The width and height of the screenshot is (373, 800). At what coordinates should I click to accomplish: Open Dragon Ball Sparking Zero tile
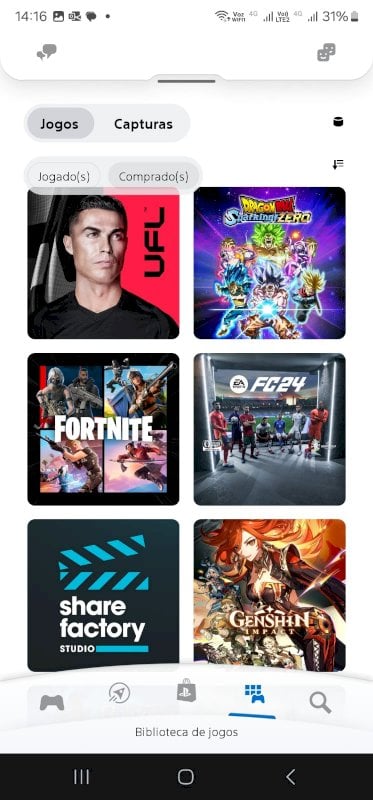pos(269,263)
